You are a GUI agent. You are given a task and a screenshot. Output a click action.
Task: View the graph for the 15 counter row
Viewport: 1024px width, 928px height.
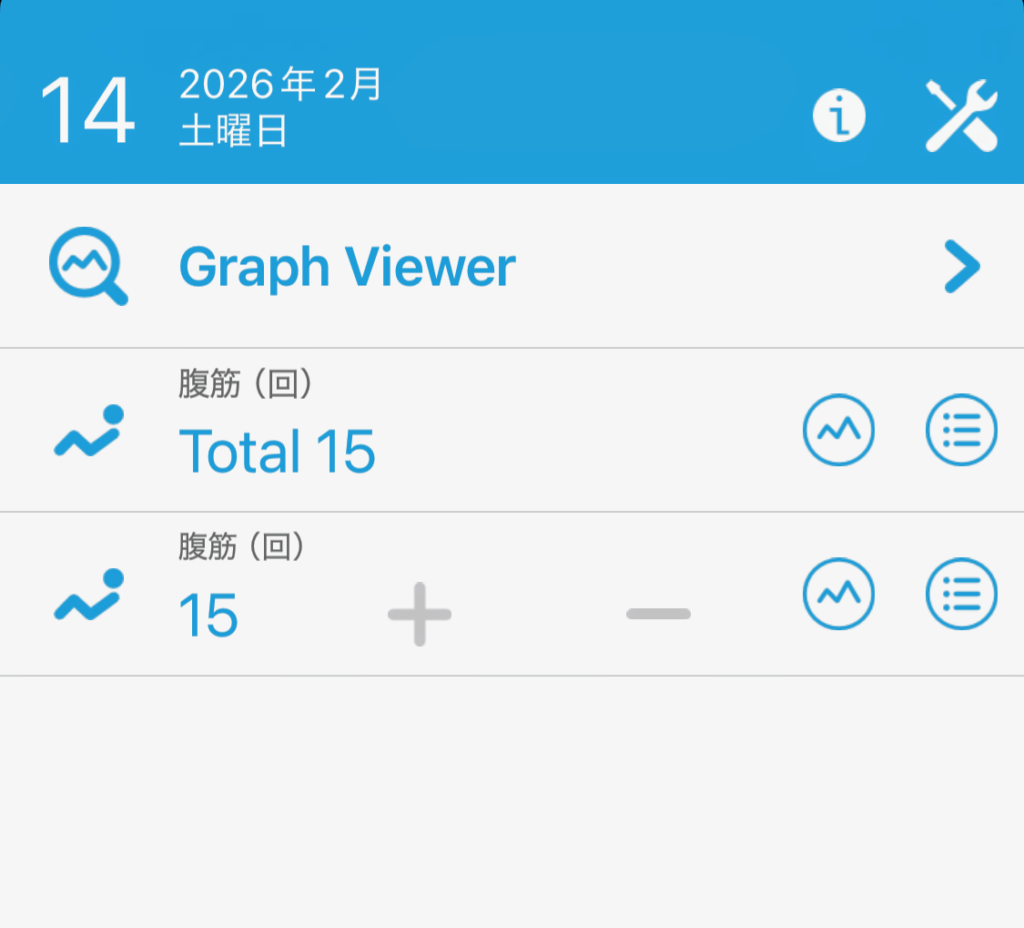point(838,594)
